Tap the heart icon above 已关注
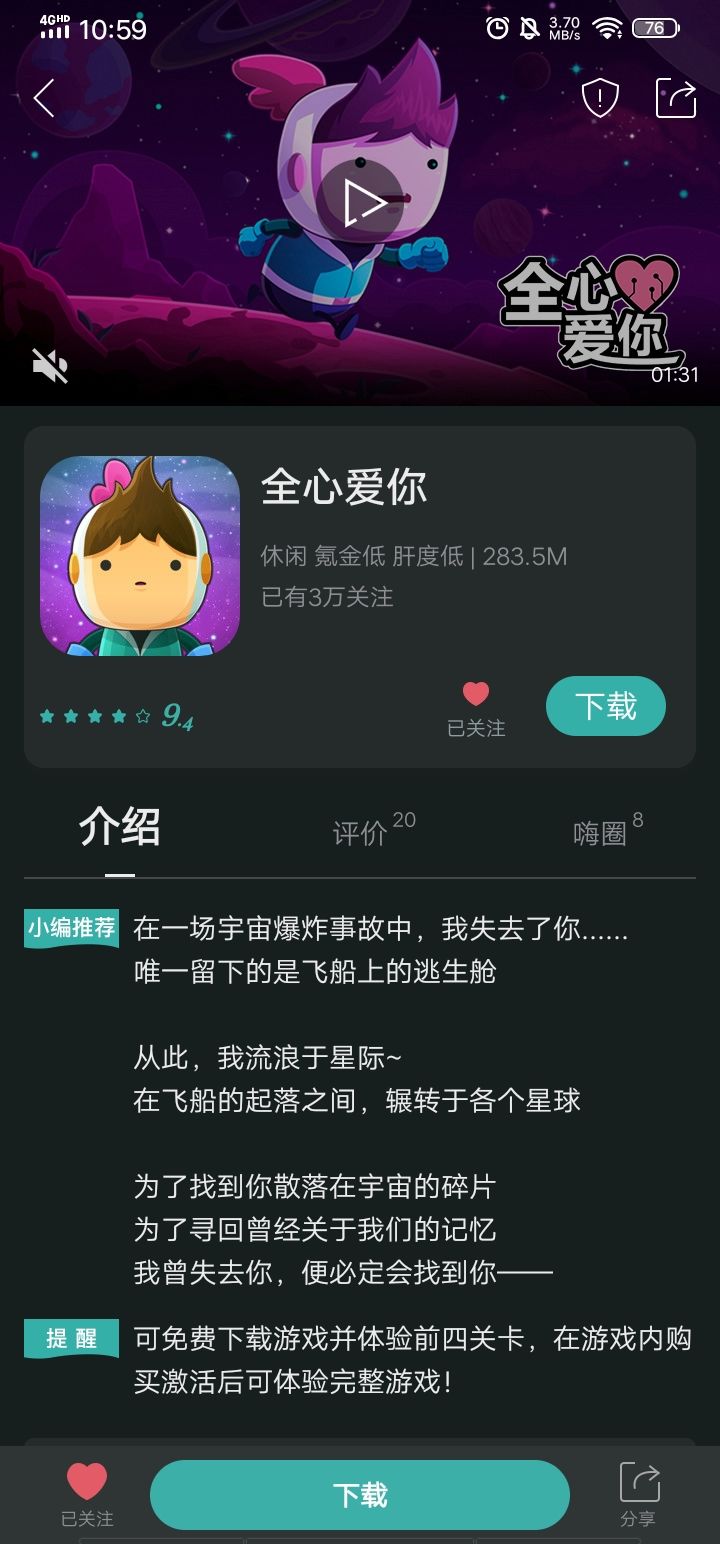 coord(475,694)
